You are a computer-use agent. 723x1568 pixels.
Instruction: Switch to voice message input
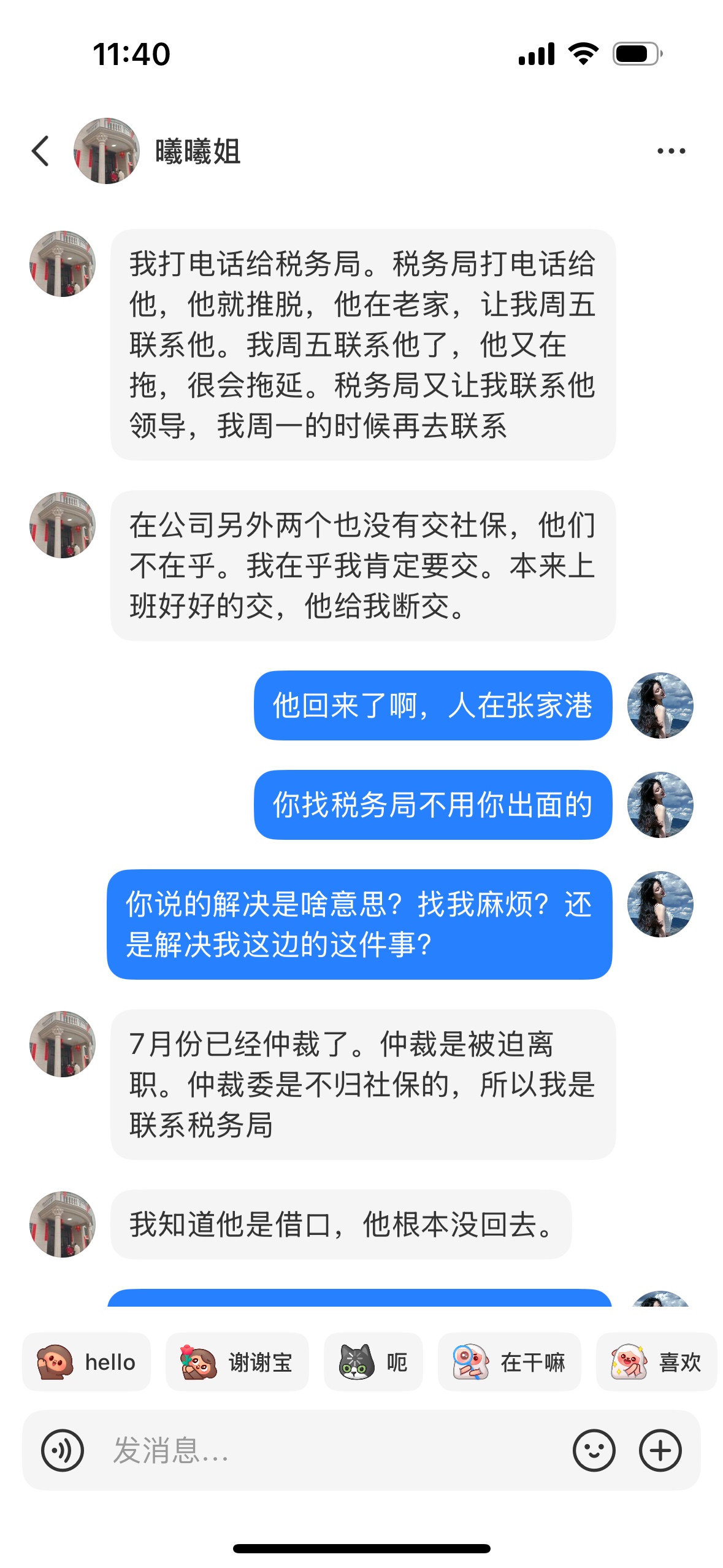click(x=63, y=1450)
